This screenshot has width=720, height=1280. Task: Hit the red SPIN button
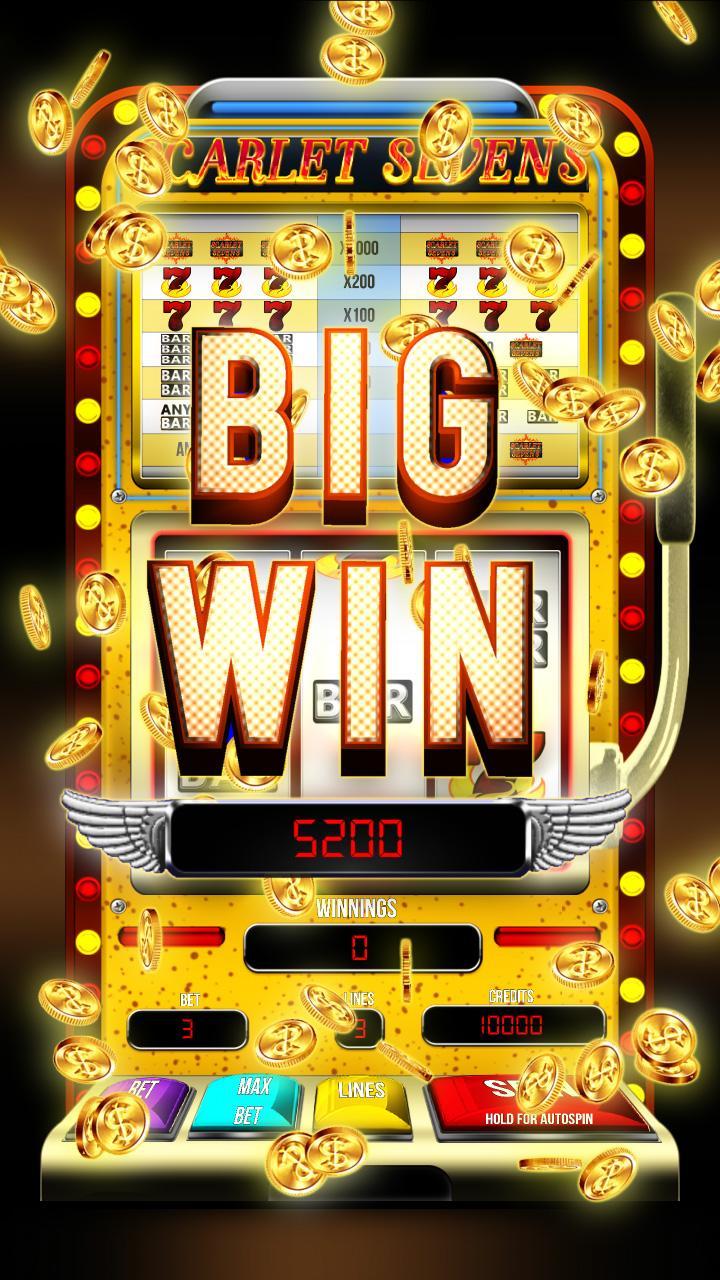(x=535, y=1102)
